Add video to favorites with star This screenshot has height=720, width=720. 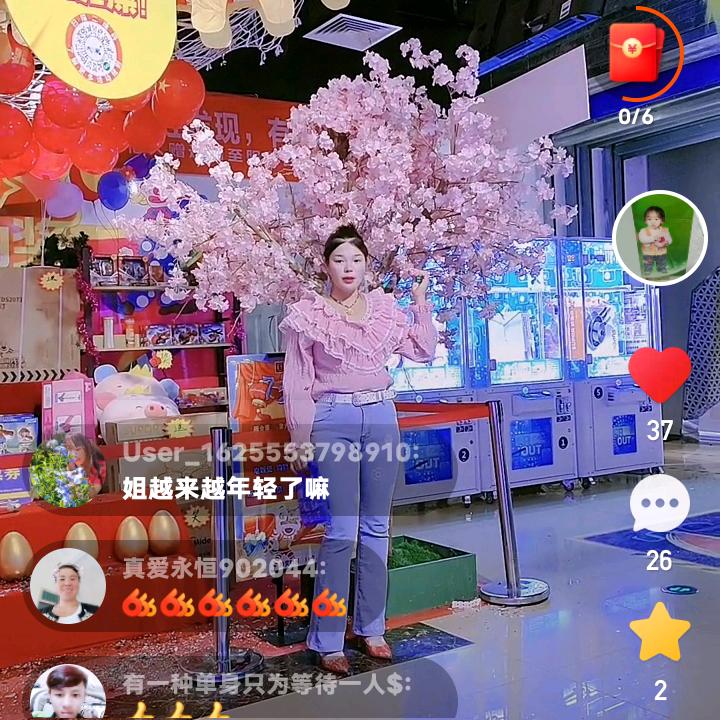(x=659, y=633)
